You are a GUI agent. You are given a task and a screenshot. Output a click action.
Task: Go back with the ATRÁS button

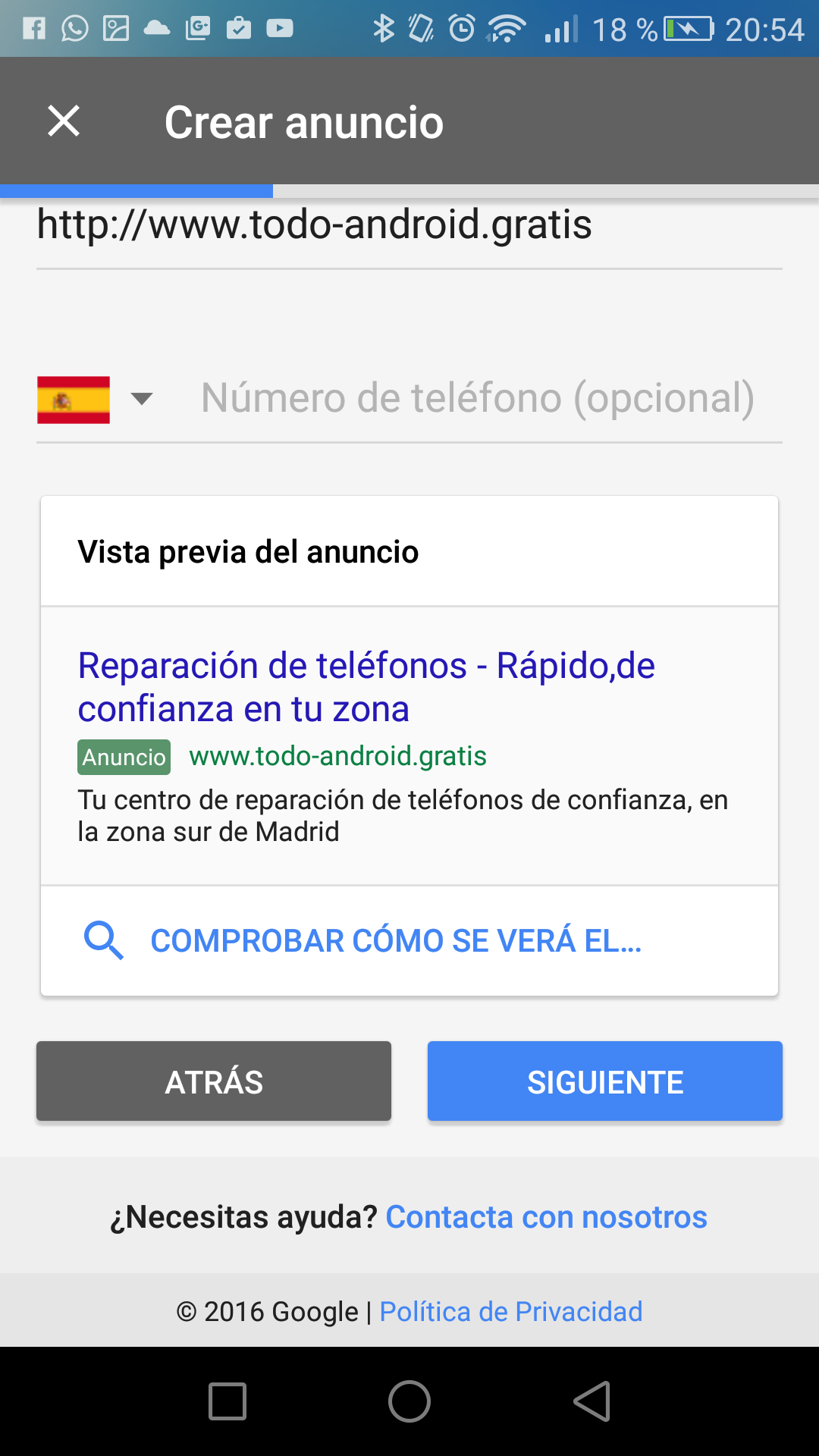coord(214,1081)
